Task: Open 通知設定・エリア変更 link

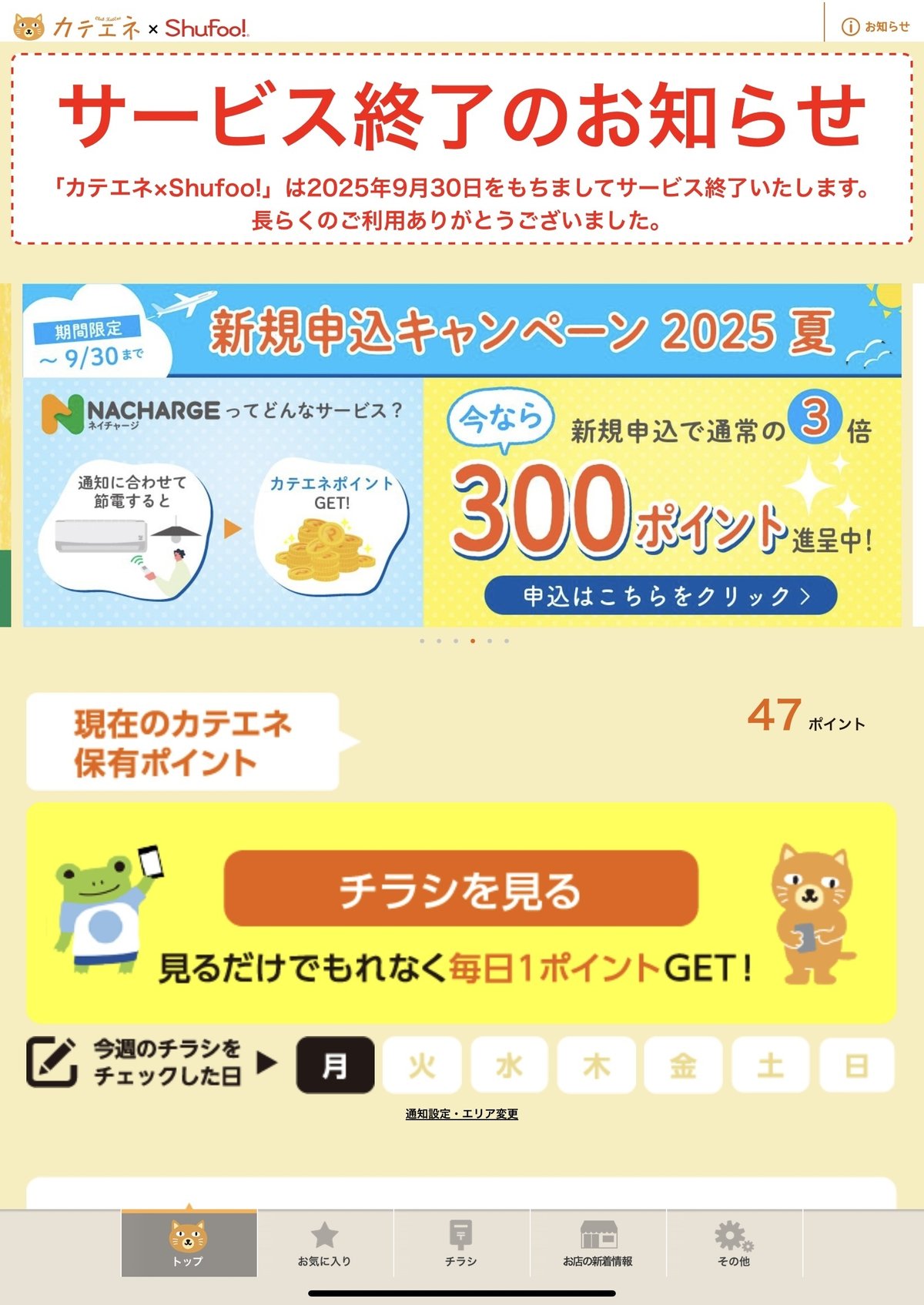Action: click(462, 1113)
